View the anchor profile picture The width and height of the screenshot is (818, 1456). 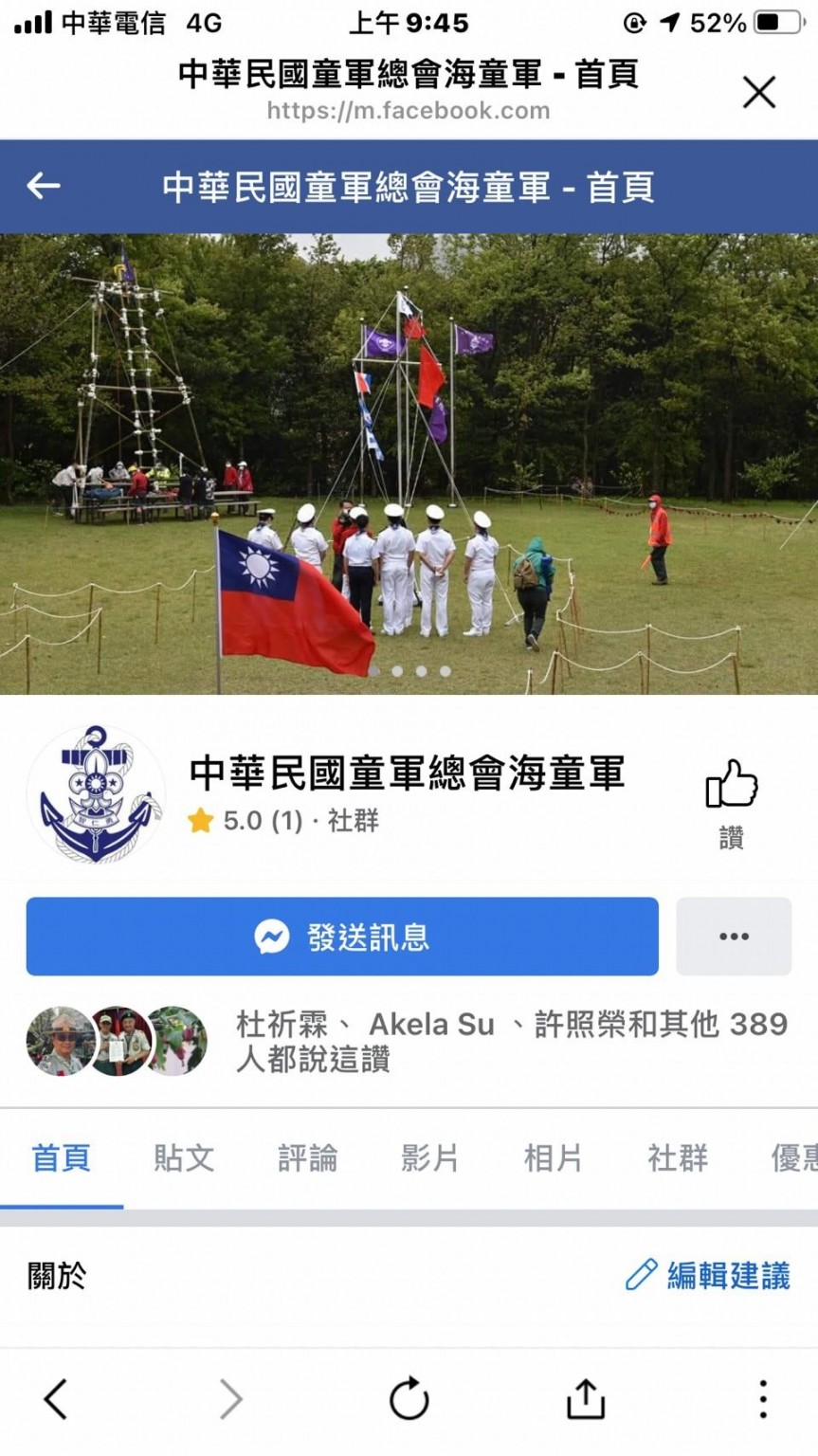pos(96,794)
